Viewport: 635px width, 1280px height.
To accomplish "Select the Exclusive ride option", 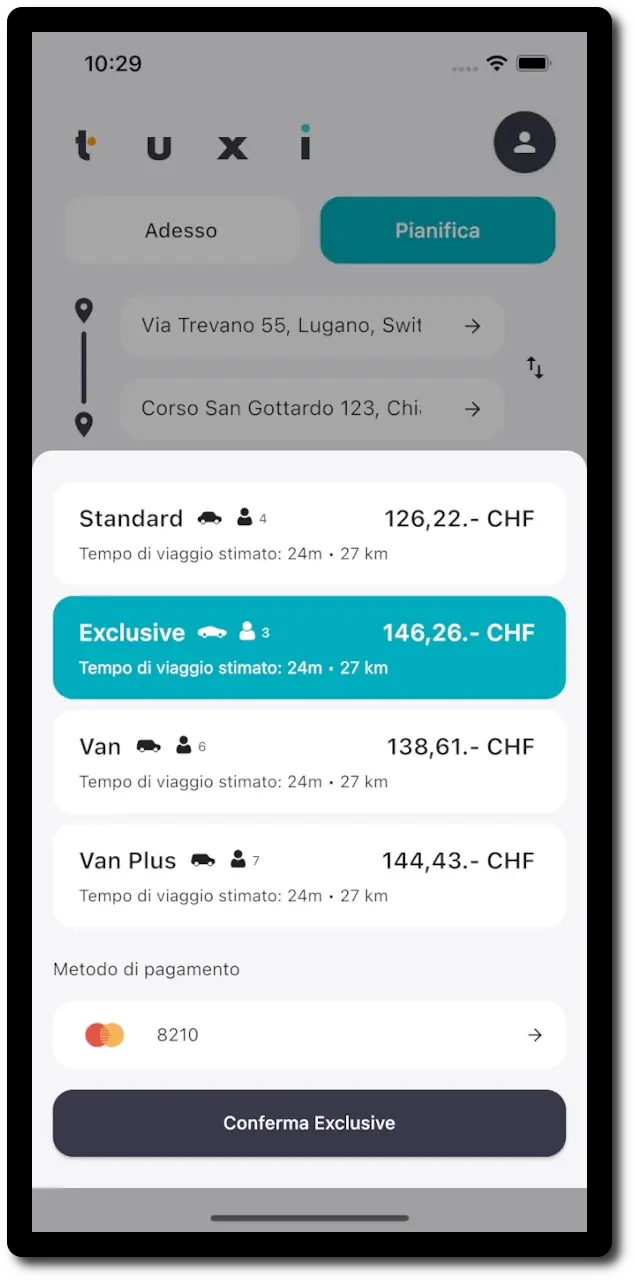I will pos(309,647).
